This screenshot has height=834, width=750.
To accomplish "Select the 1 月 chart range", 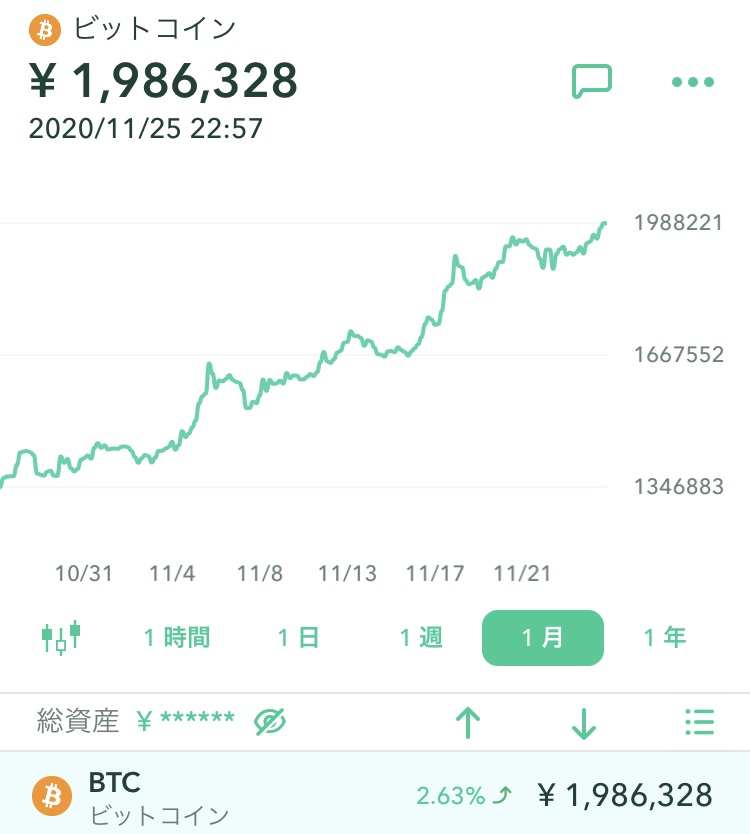I will point(543,638).
